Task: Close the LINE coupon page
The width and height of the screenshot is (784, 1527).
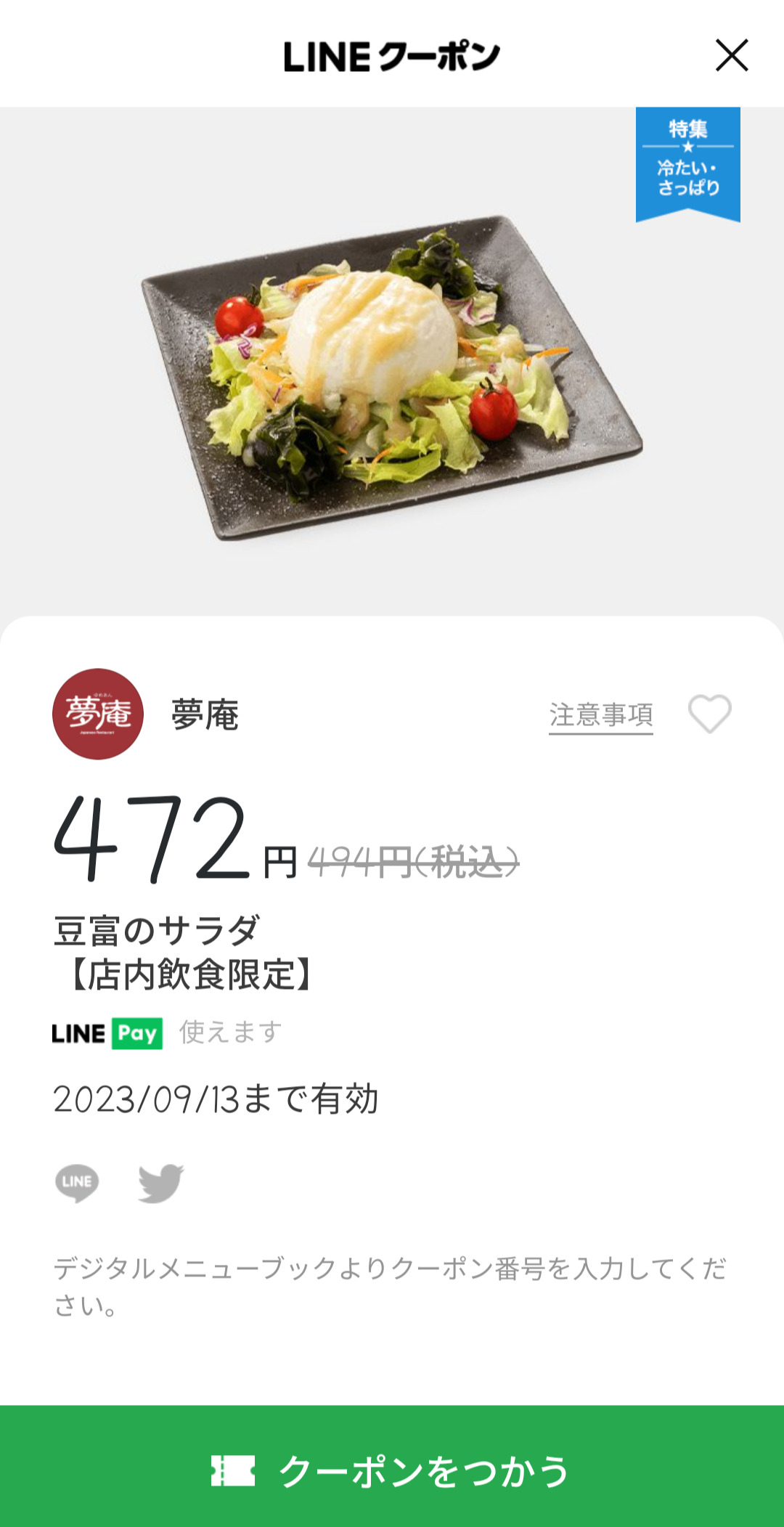Action: click(731, 56)
